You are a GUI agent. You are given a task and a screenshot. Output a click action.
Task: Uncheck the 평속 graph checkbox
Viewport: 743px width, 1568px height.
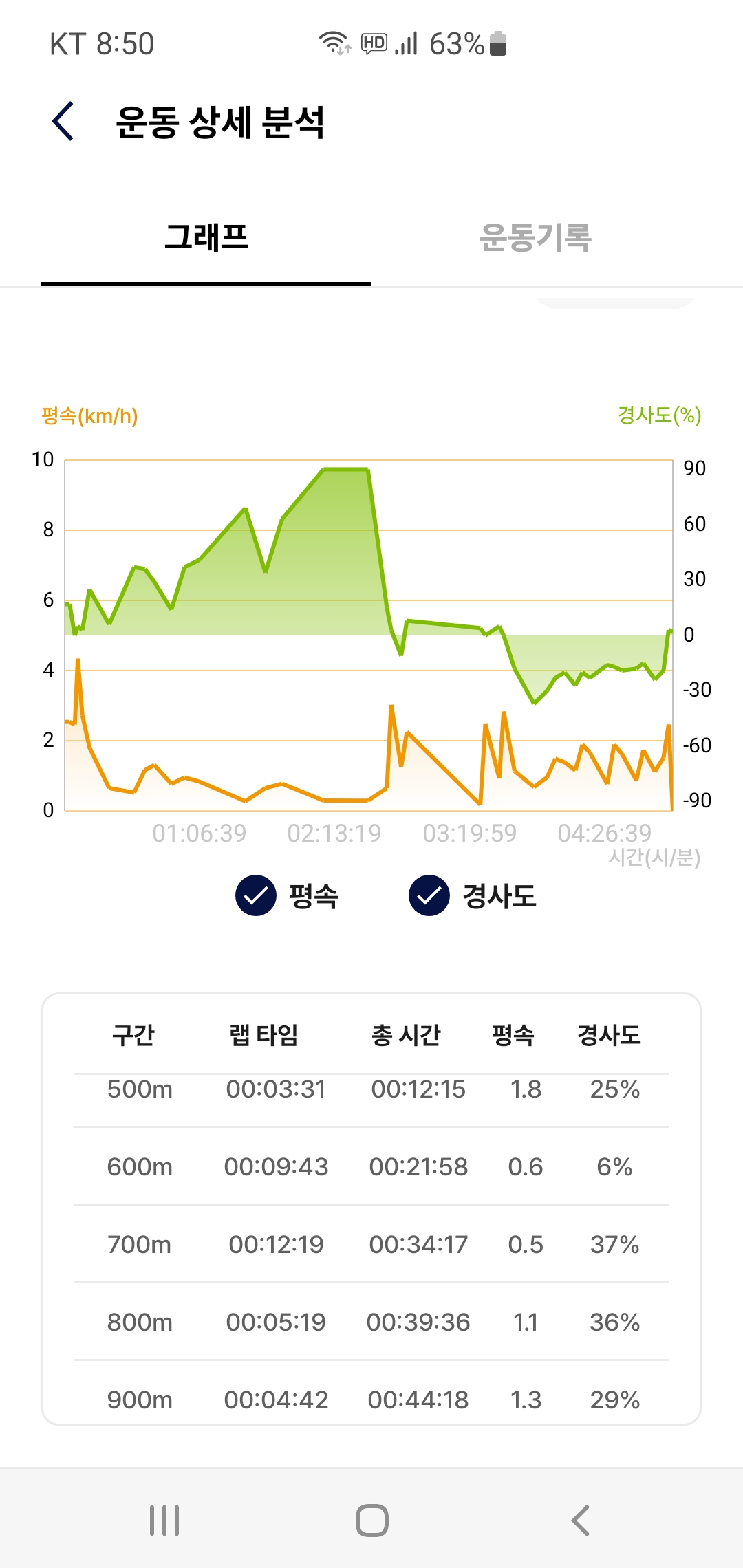click(256, 896)
